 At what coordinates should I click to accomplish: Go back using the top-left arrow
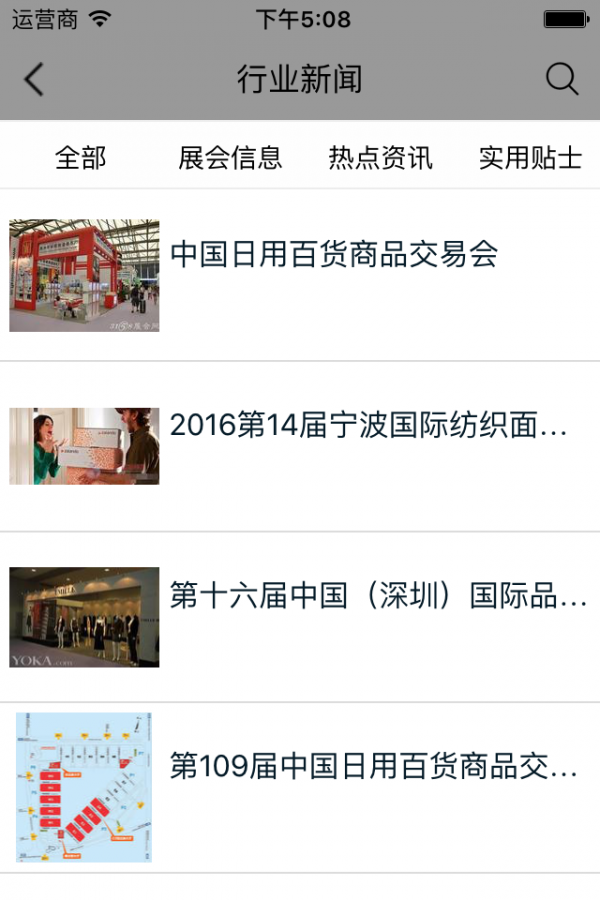point(34,79)
